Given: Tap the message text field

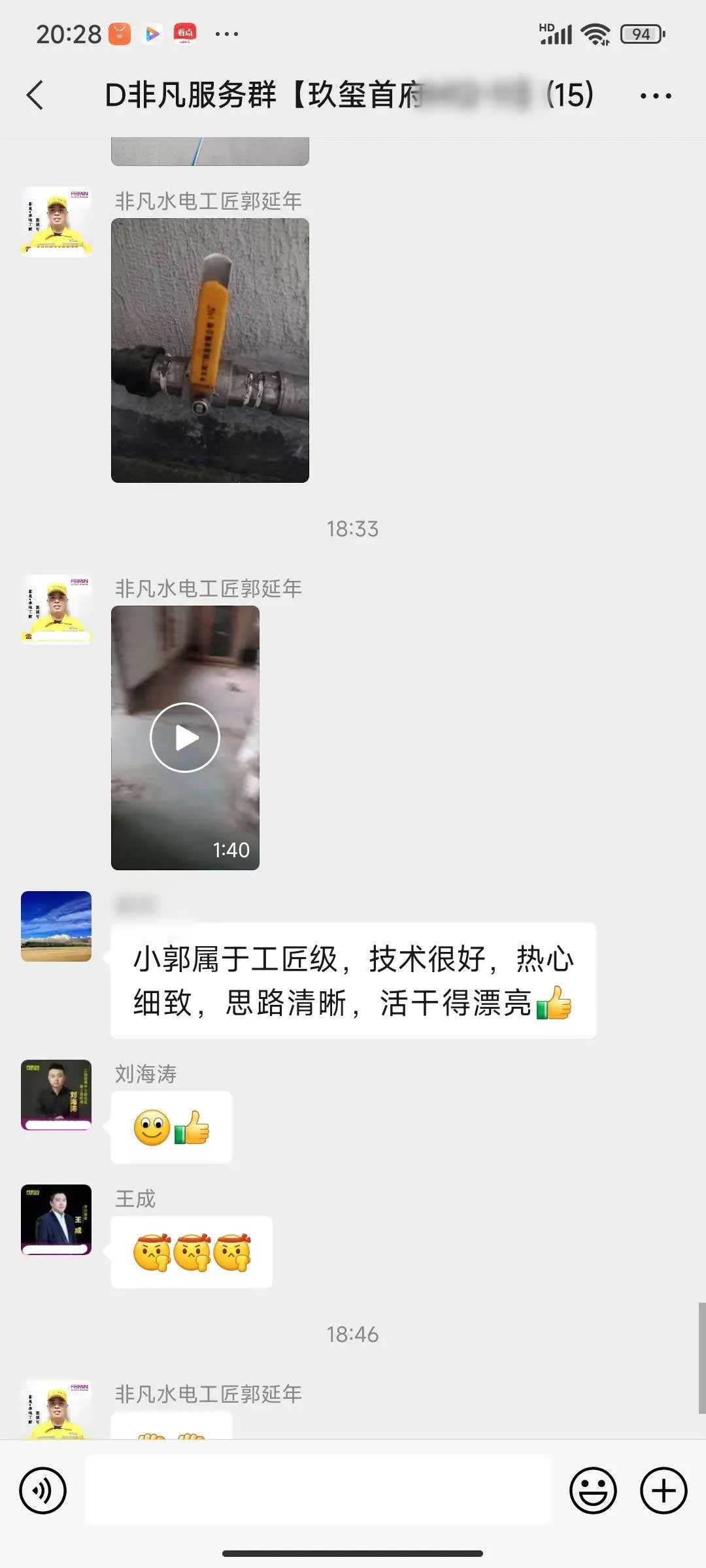Looking at the screenshot, I should [x=317, y=1490].
